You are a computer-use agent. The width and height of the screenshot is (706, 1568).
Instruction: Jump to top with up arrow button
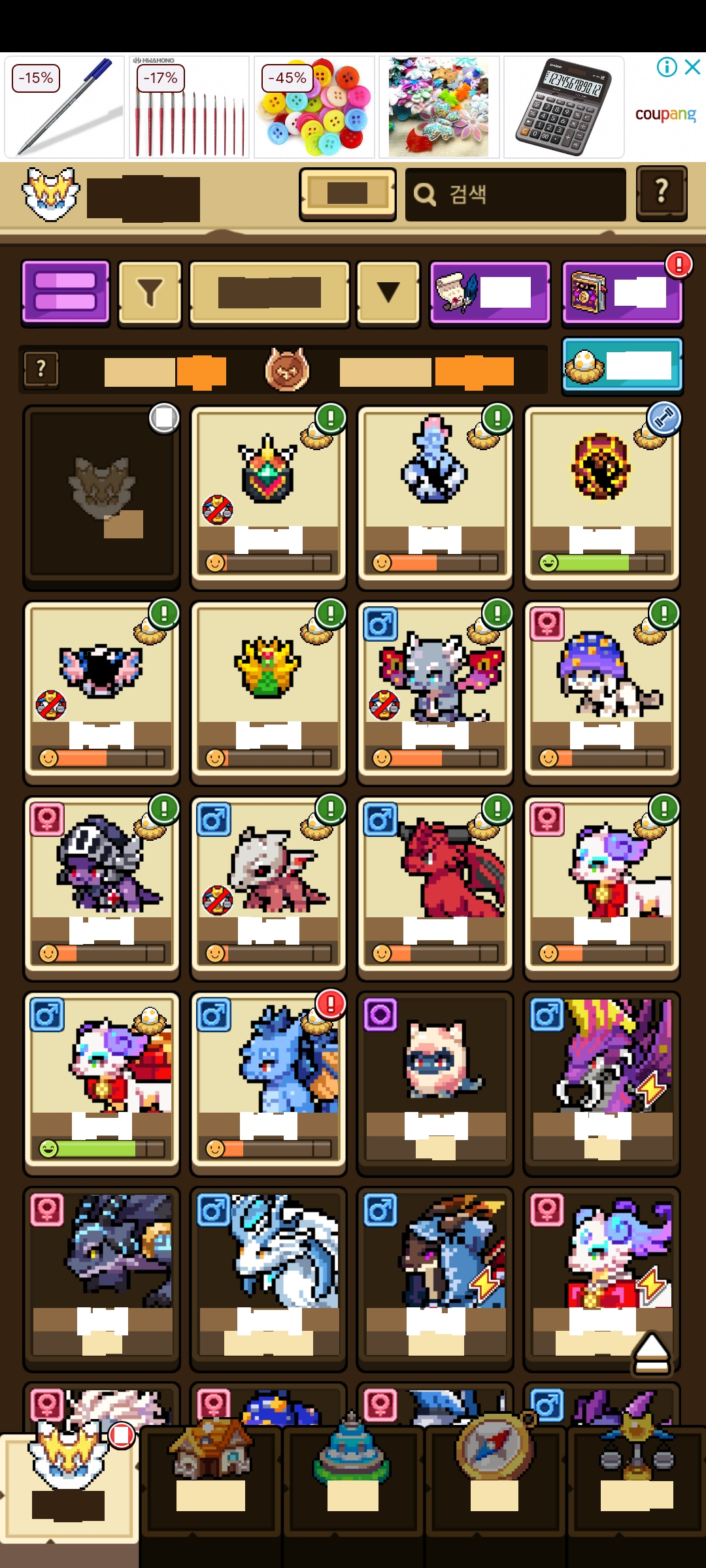(x=651, y=1352)
